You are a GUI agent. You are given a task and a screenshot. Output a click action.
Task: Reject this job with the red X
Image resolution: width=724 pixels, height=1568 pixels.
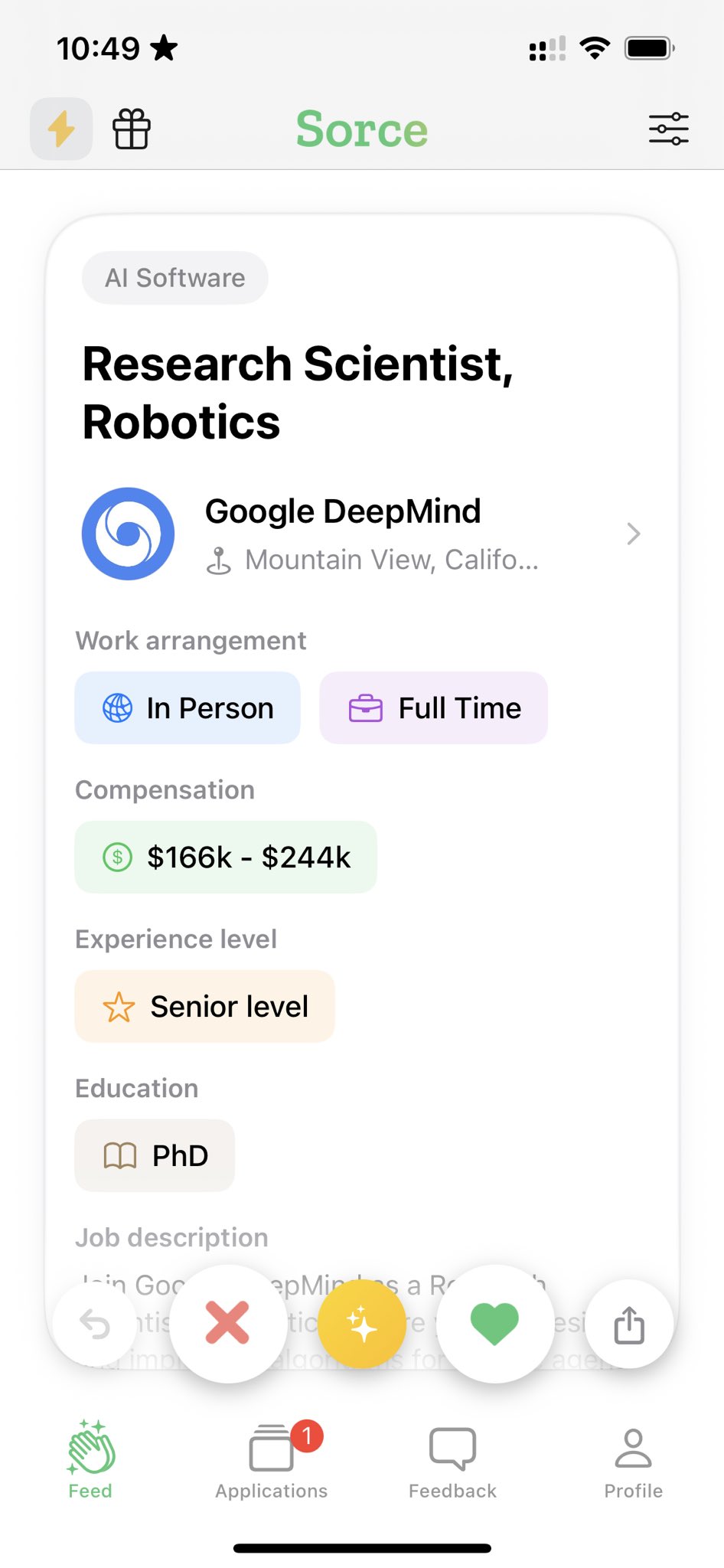[x=227, y=1323]
